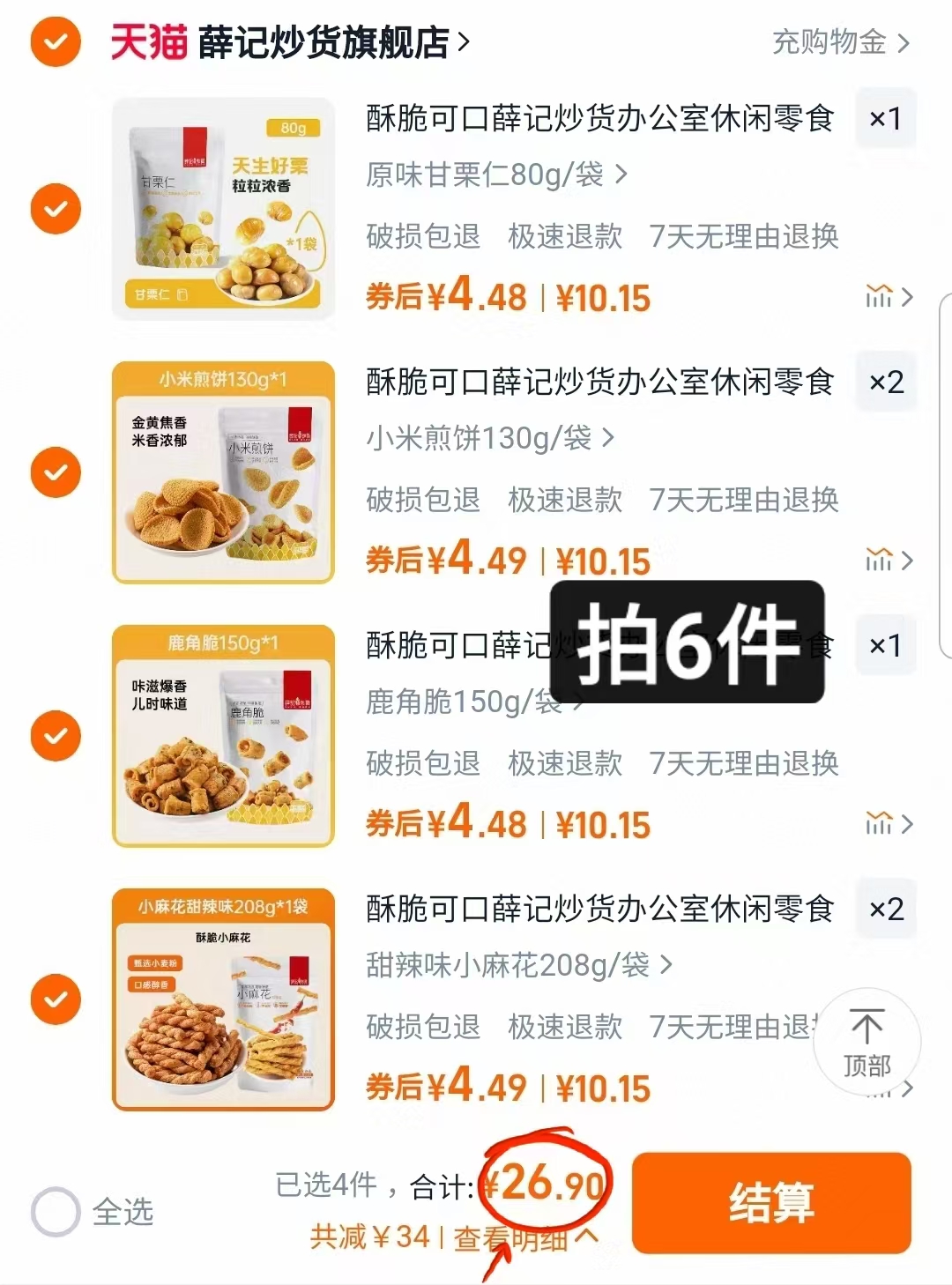Tap the 顶部 back-to-top icon
This screenshot has height=1285, width=952.
868,1042
